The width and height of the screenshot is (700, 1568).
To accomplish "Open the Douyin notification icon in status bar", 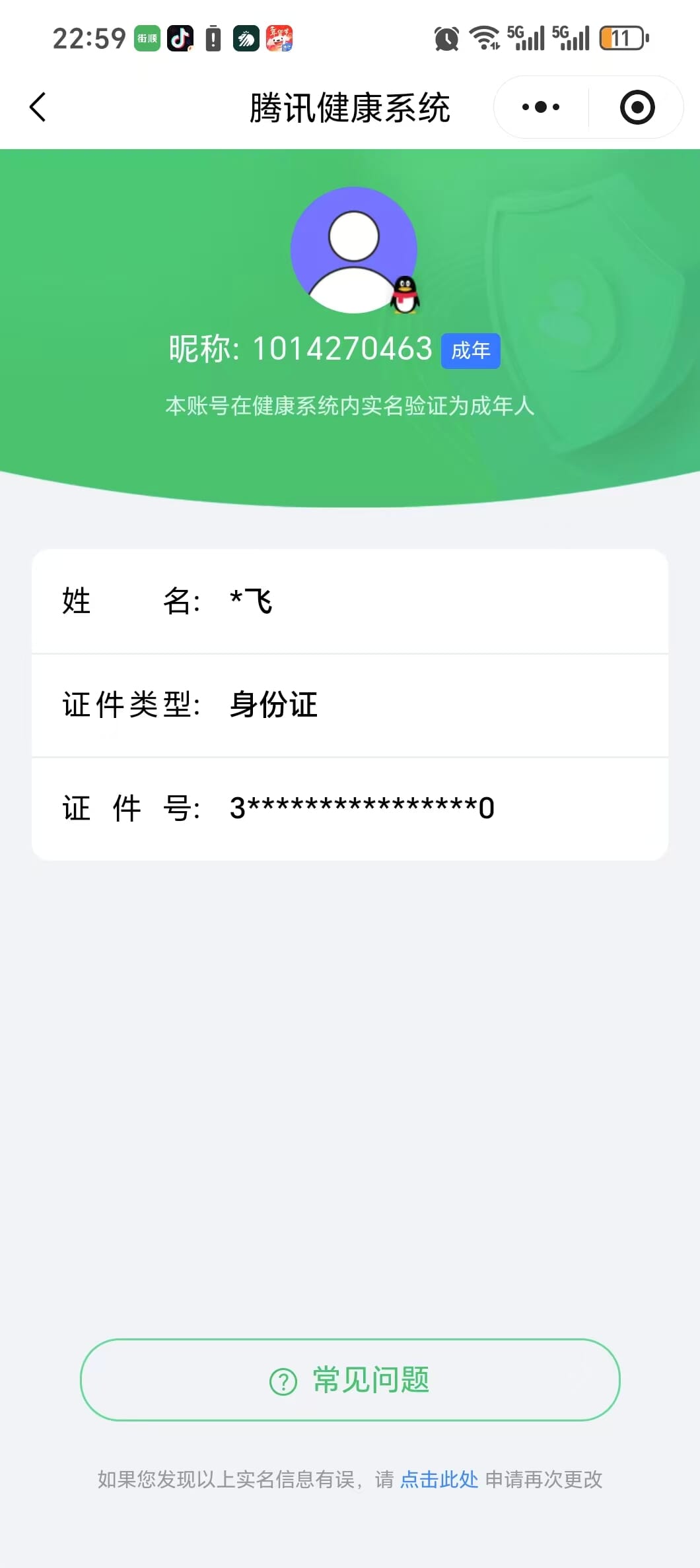I will (180, 38).
